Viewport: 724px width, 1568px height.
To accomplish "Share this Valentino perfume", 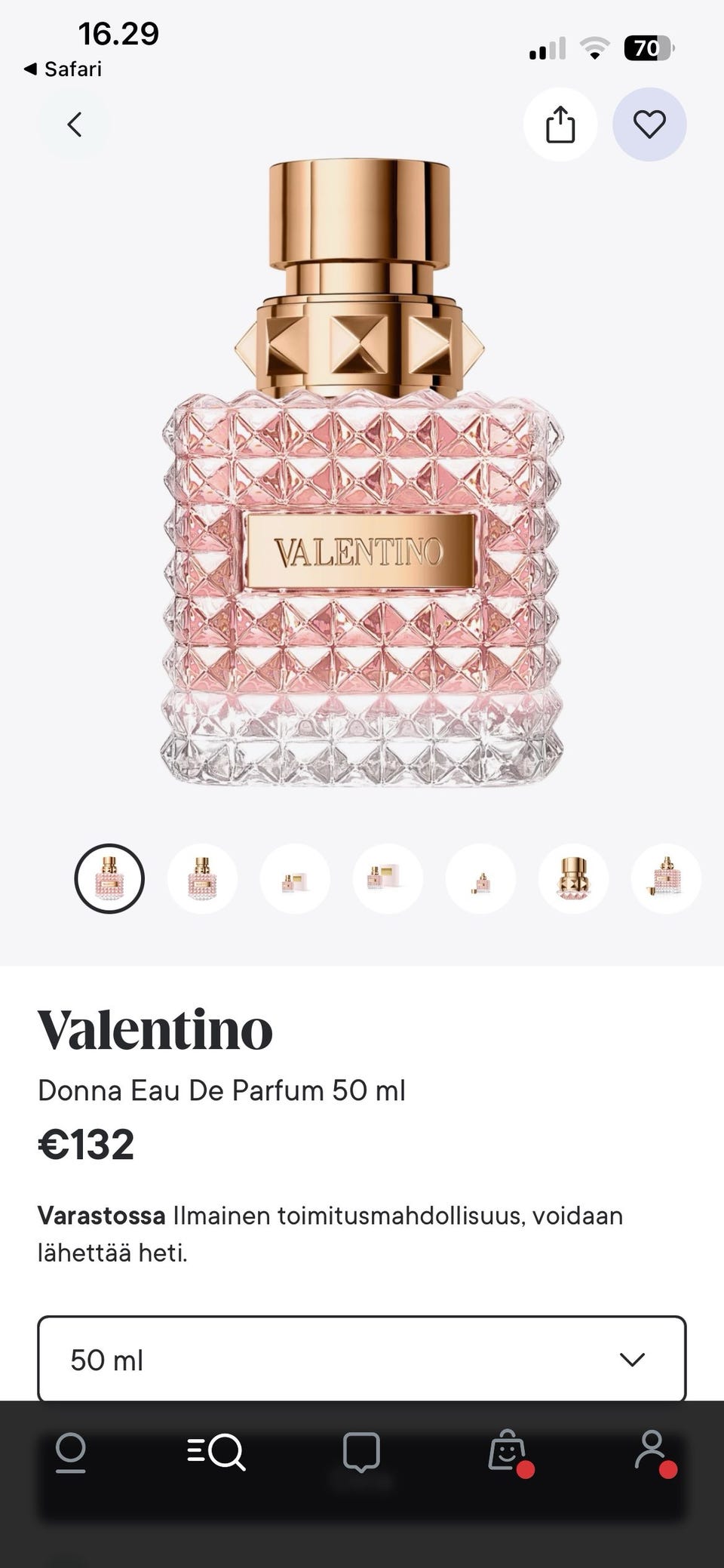I will tap(560, 125).
